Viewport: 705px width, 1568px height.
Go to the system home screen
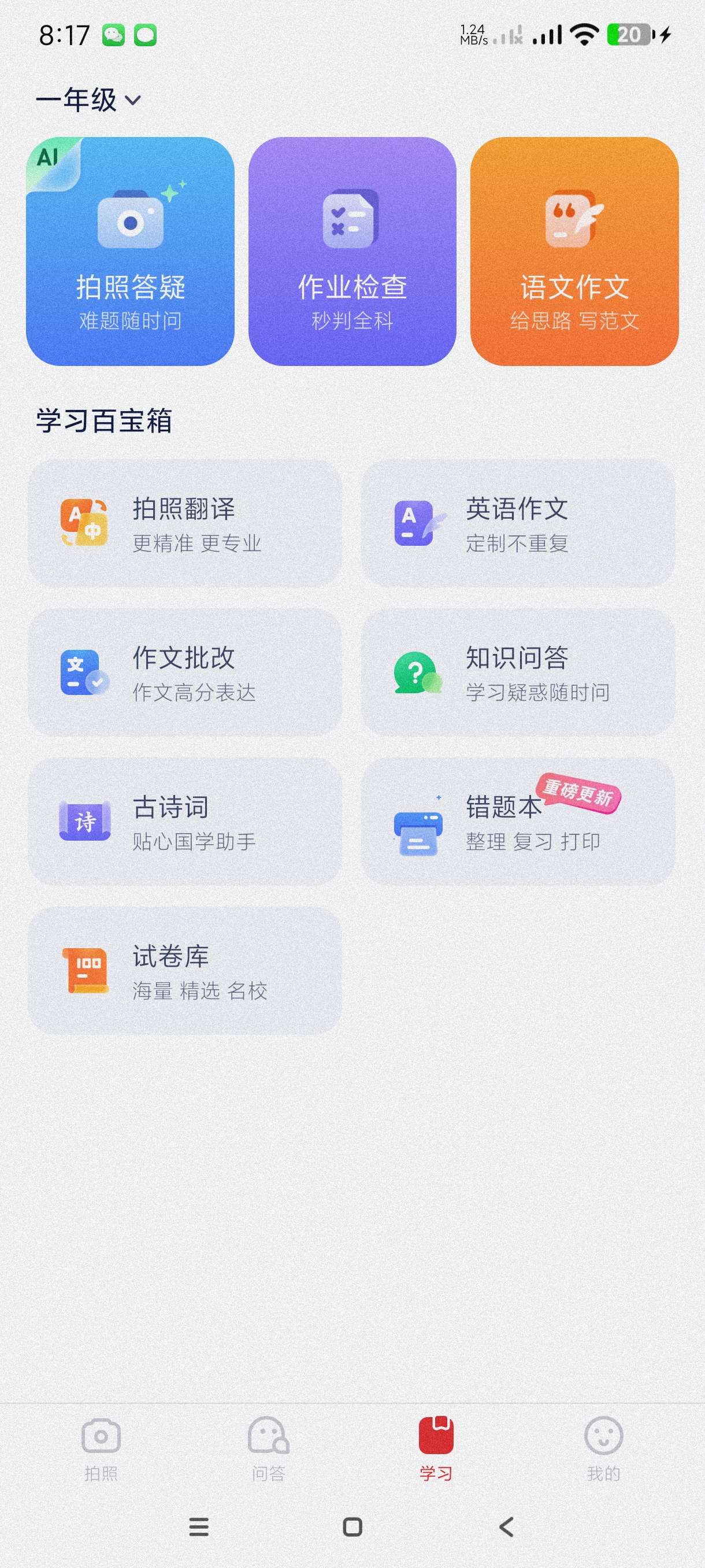[353, 1526]
